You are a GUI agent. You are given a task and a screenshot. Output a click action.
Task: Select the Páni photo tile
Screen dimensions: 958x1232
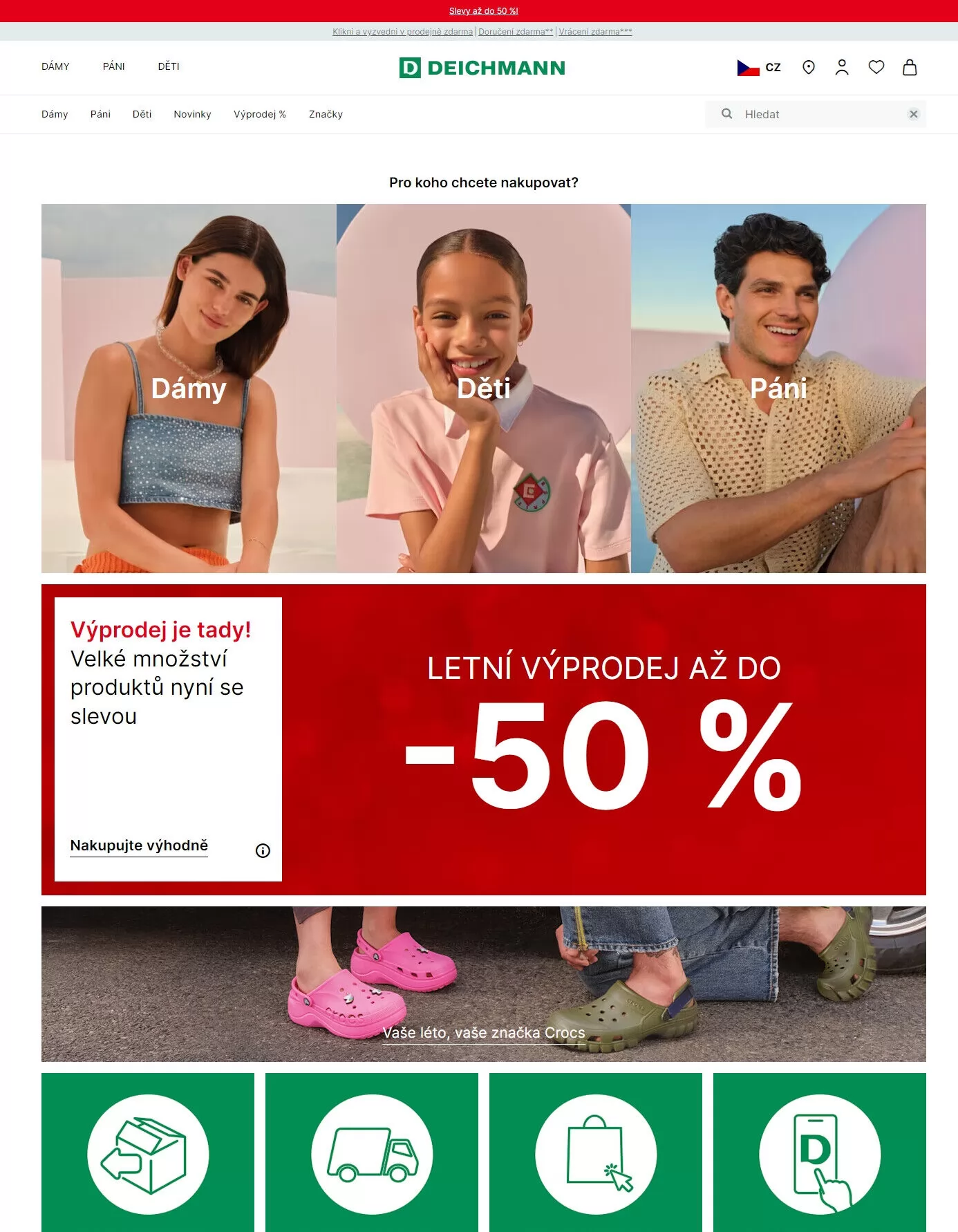[x=778, y=388]
